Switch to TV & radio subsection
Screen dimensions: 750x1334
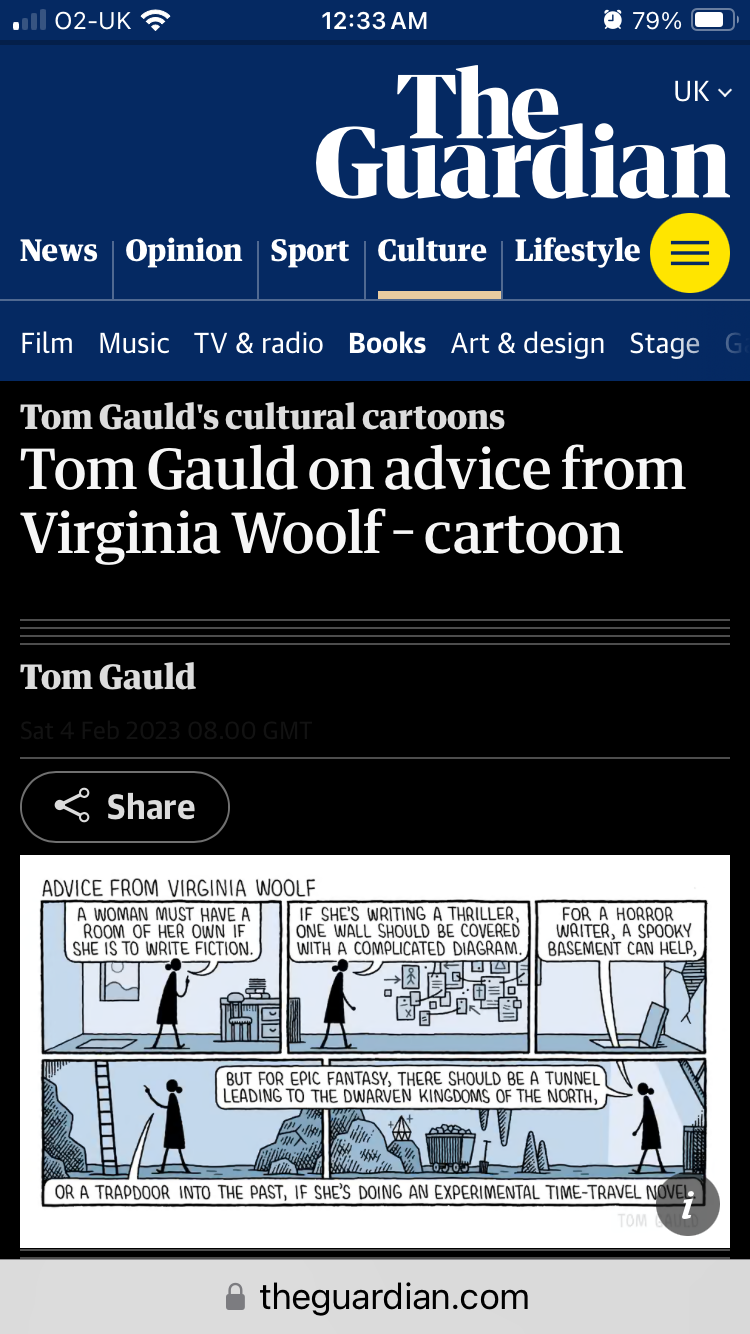pos(259,343)
